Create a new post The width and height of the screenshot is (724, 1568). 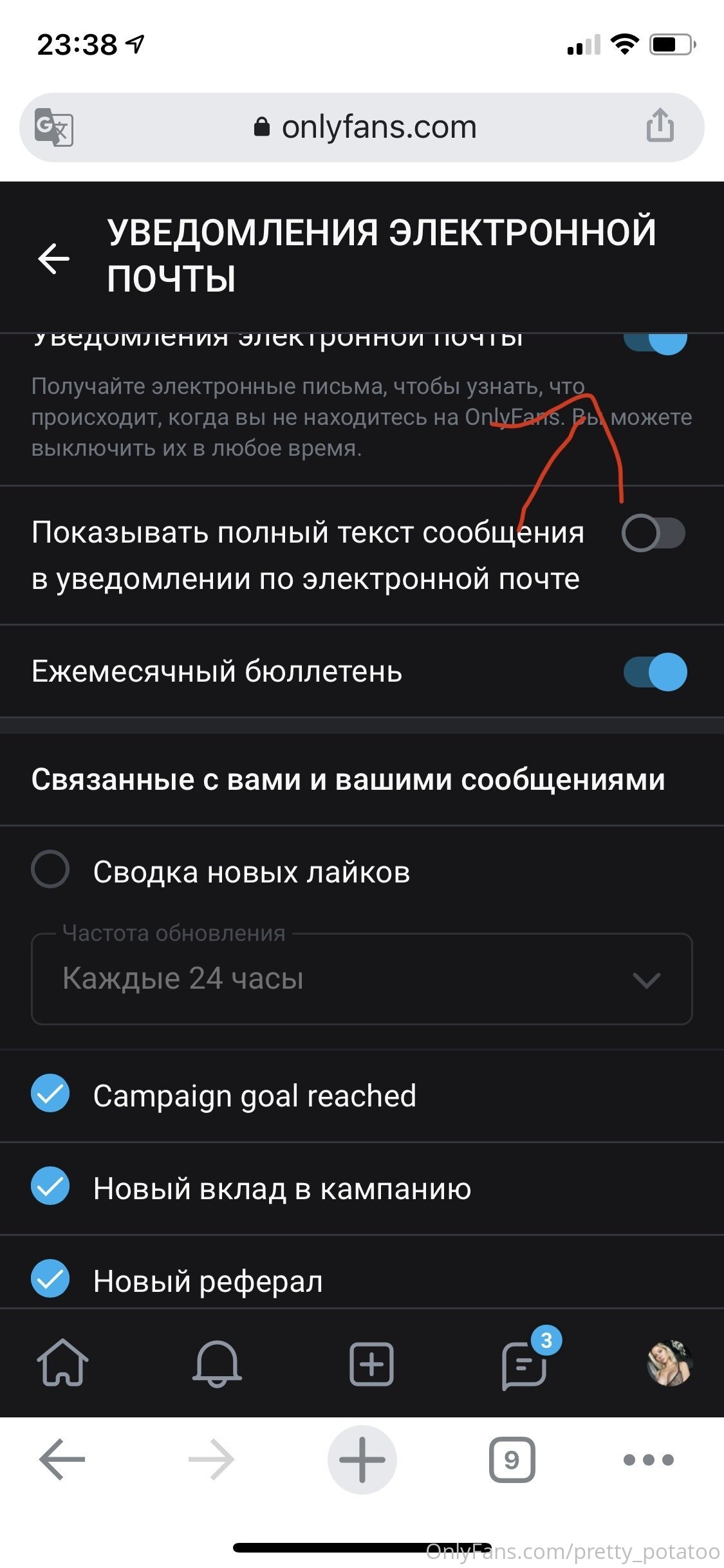371,1363
